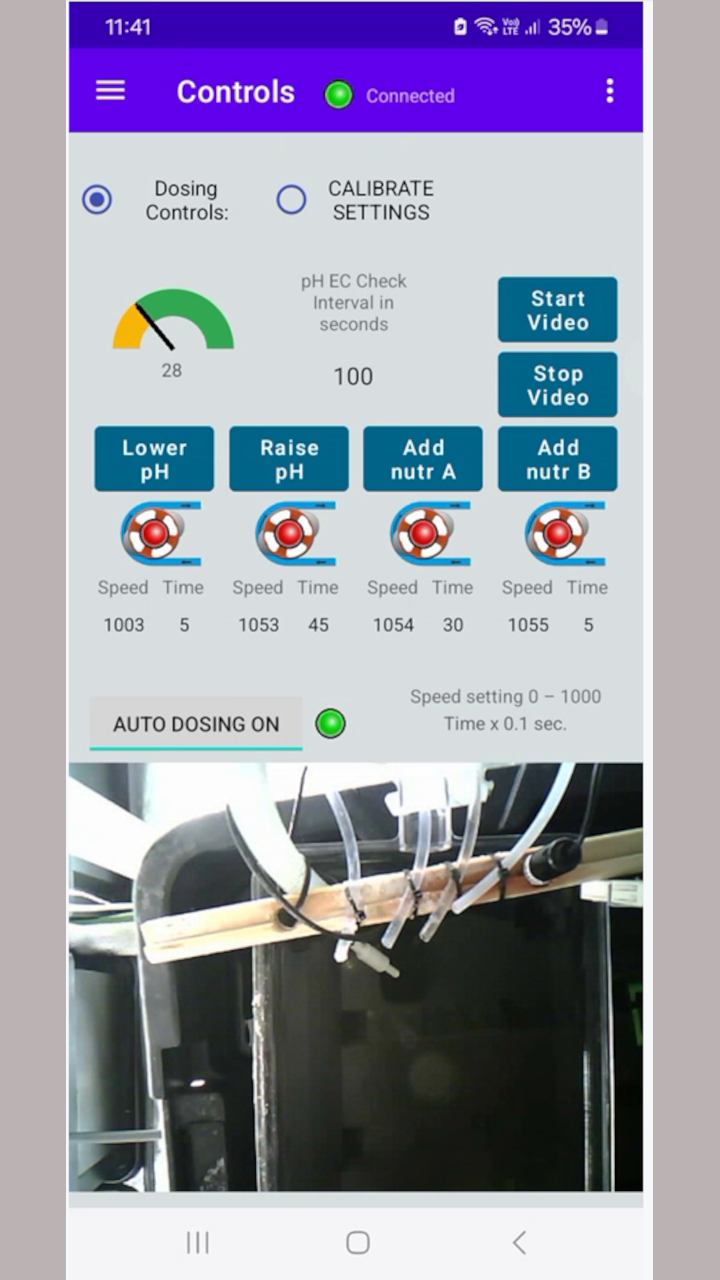Viewport: 720px width, 1280px height.
Task: Toggle AUTO DOSING ON
Action: point(196,724)
